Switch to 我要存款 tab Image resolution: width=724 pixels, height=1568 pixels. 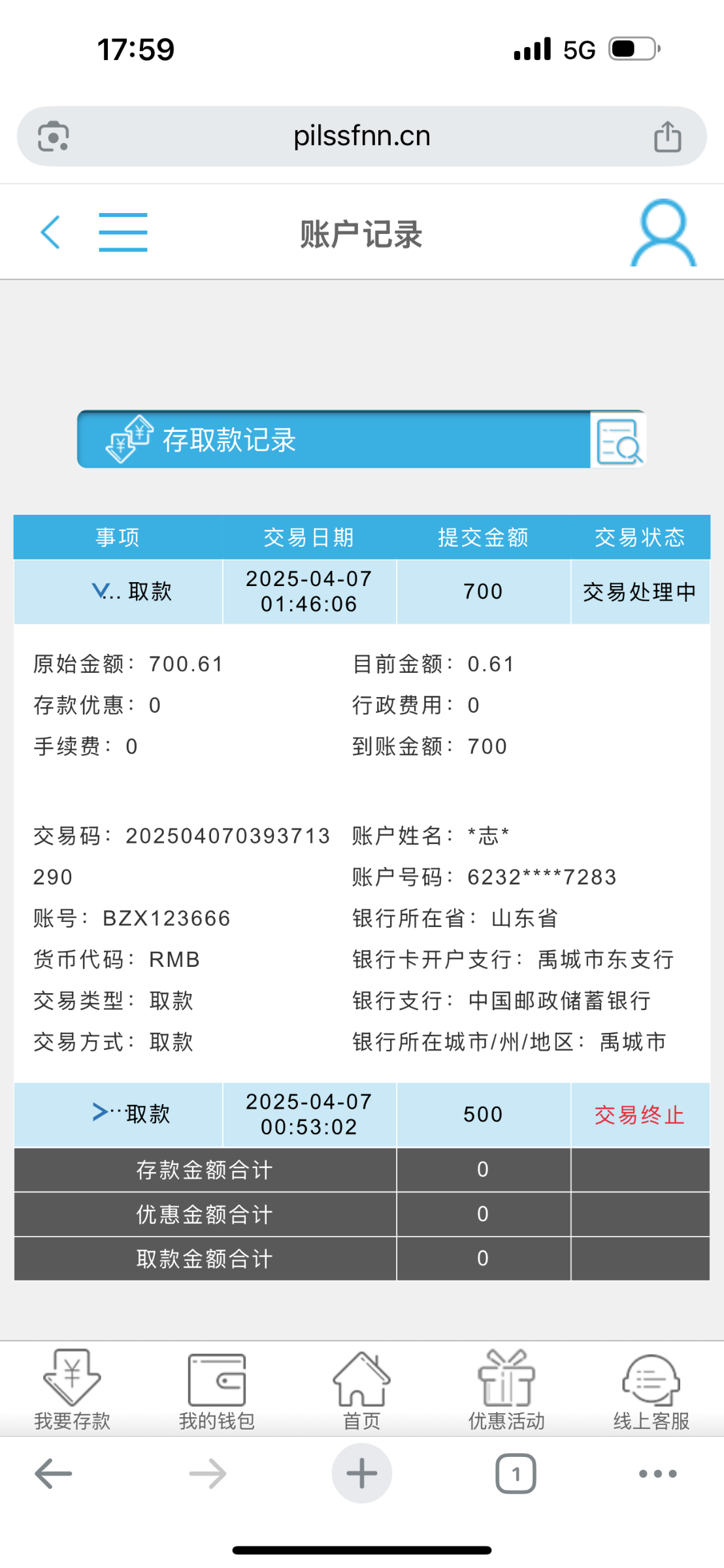tap(72, 1389)
